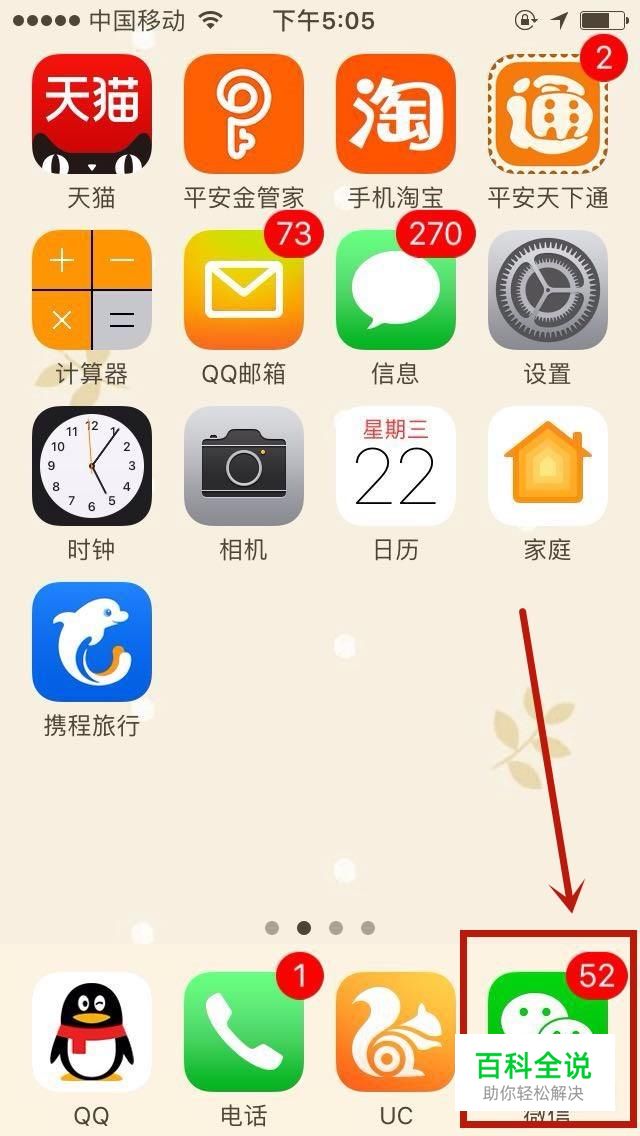This screenshot has height=1136, width=640.
Task: Open the 天猫 app
Action: coord(92,114)
